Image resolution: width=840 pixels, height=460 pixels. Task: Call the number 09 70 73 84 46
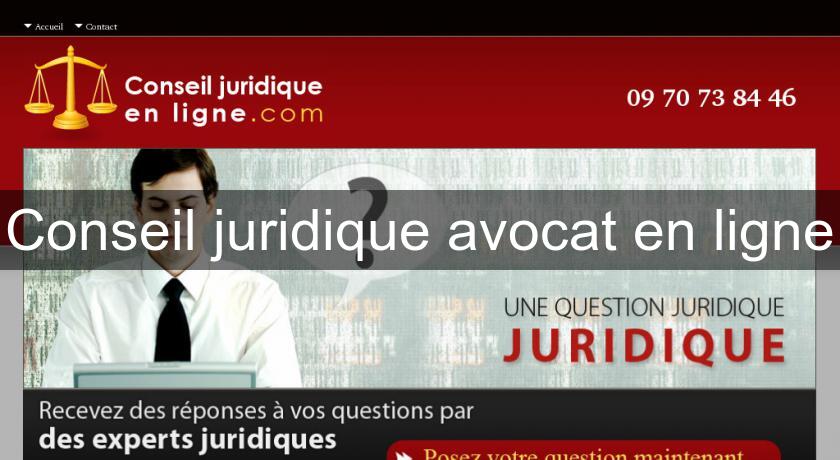pos(711,98)
